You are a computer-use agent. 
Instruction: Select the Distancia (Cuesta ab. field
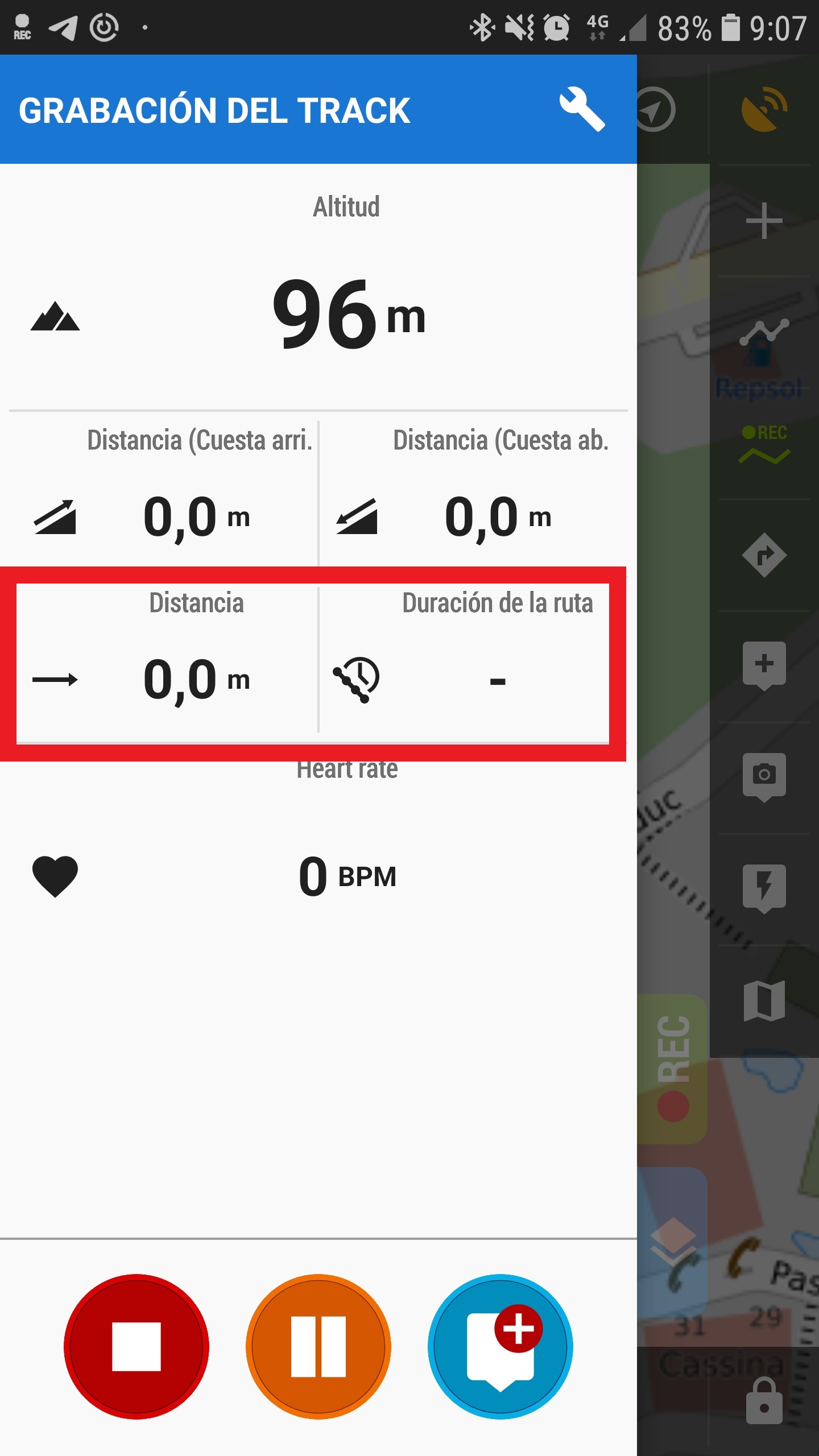coord(472,489)
